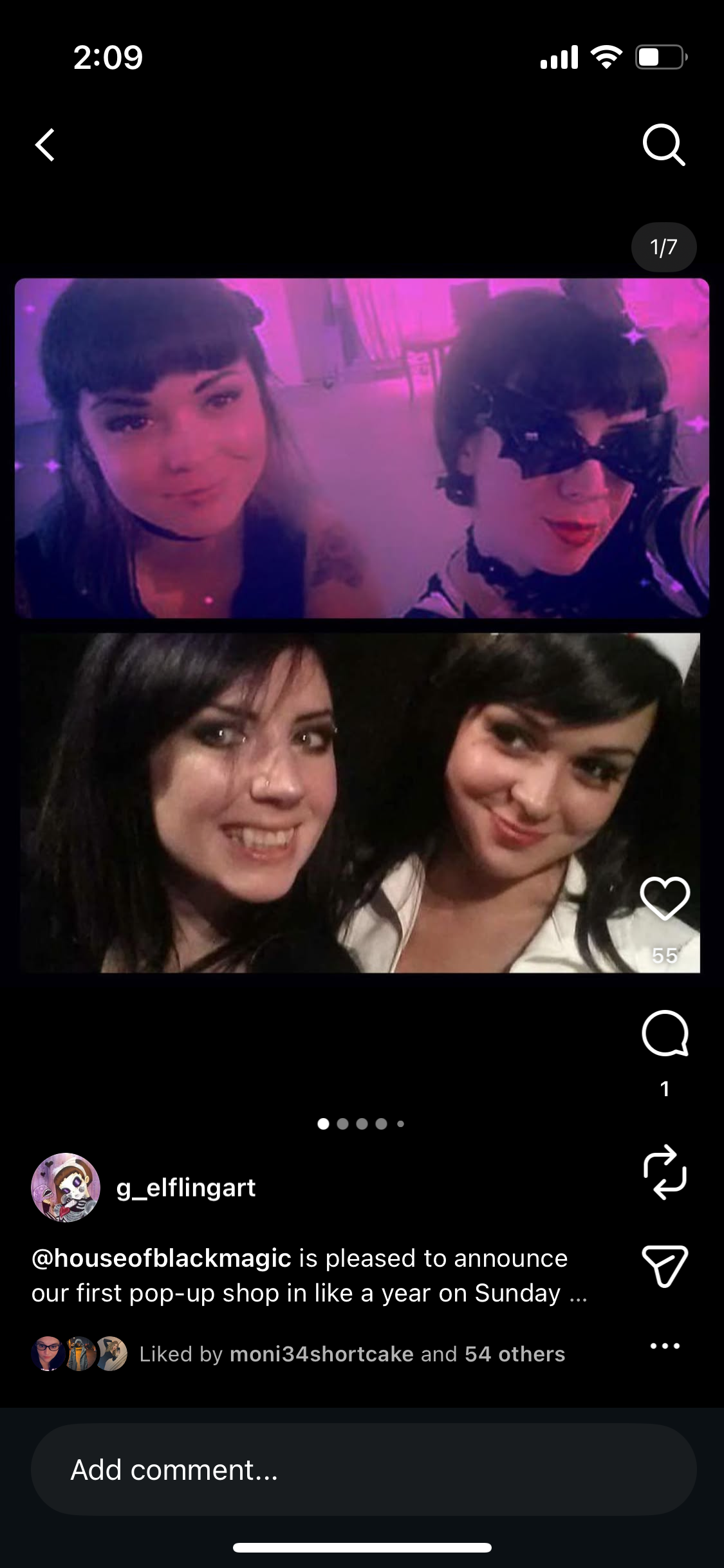Go back with the arrow icon
724x1568 pixels.
point(45,145)
